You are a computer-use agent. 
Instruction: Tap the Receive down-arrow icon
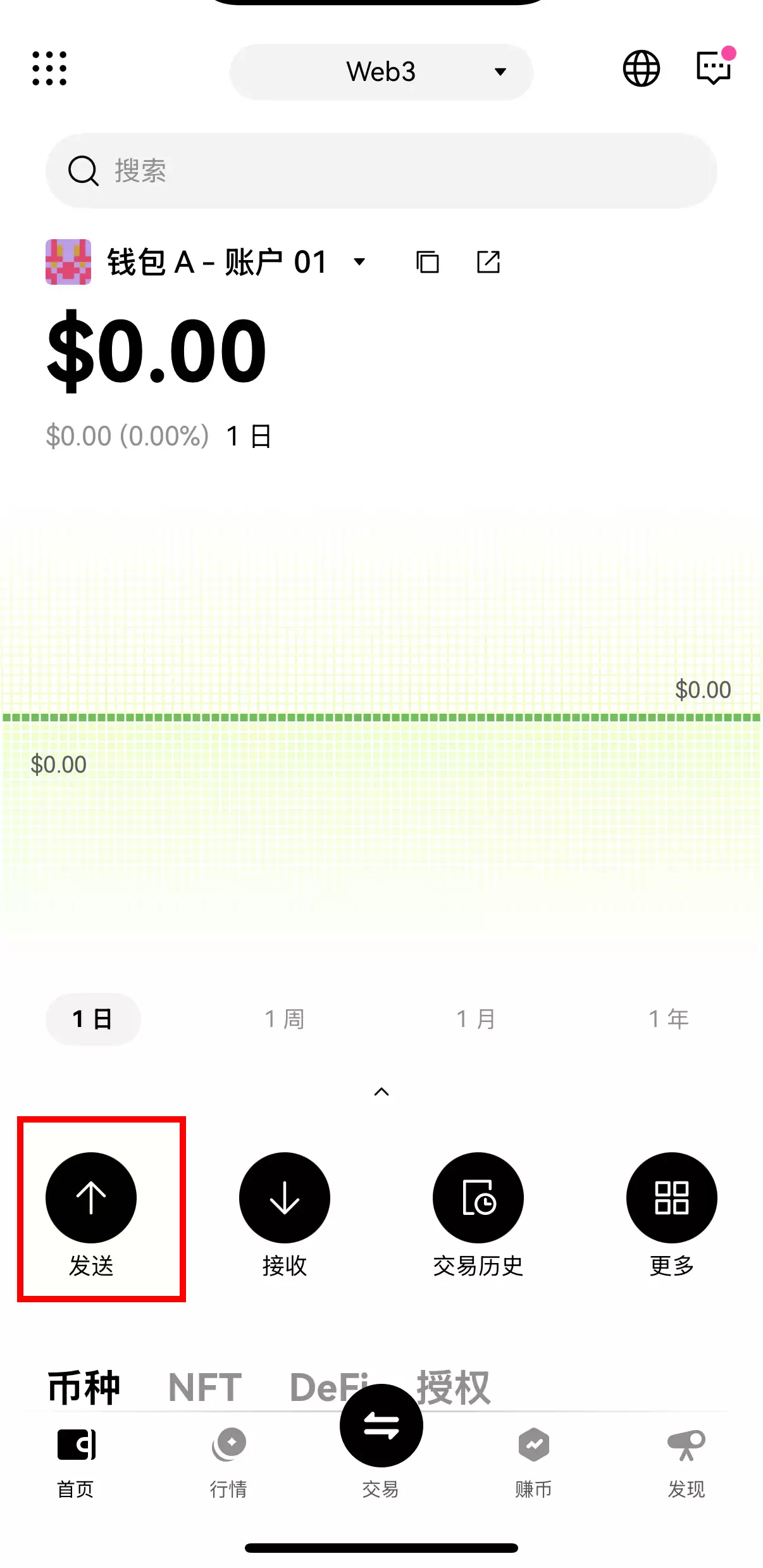pyautogui.click(x=284, y=1197)
